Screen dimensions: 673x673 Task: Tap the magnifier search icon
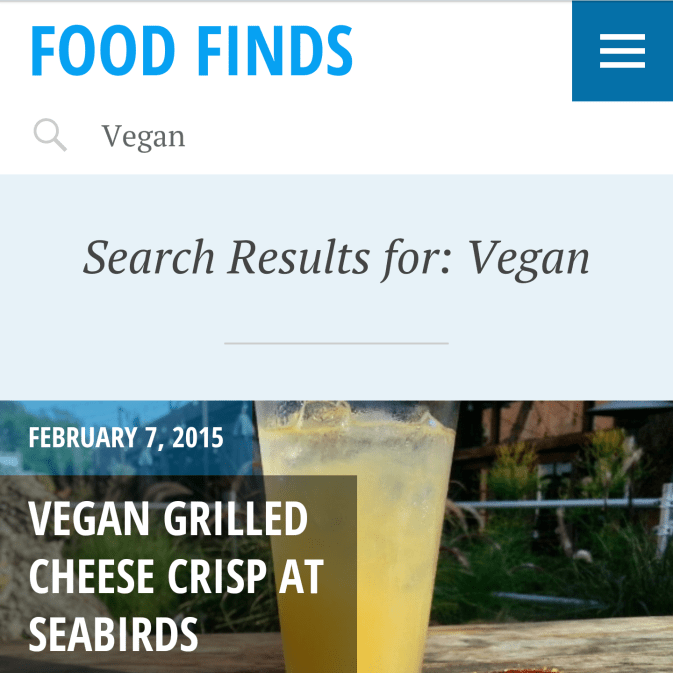(x=50, y=135)
